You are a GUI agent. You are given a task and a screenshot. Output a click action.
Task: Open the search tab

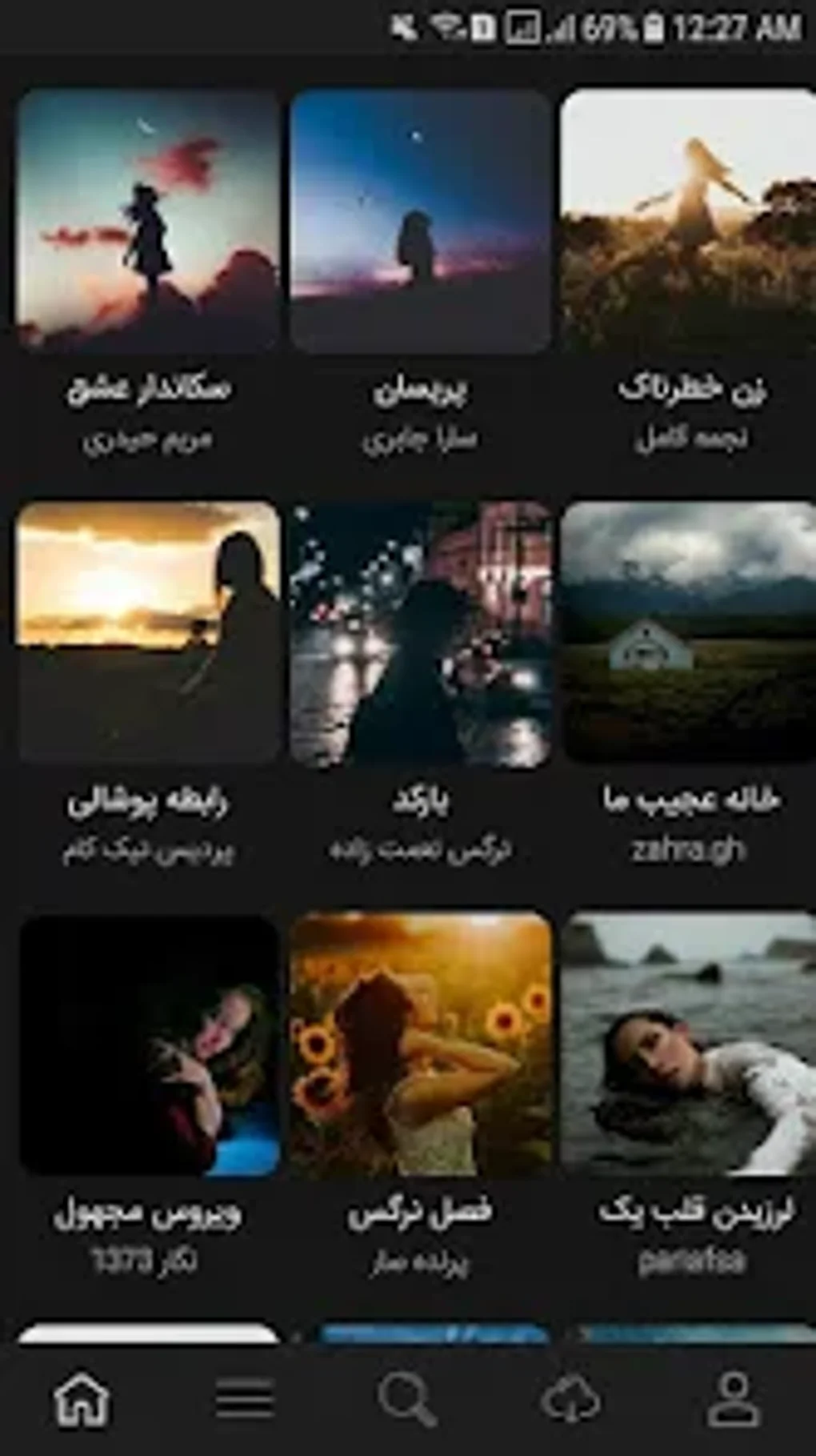[x=407, y=1400]
